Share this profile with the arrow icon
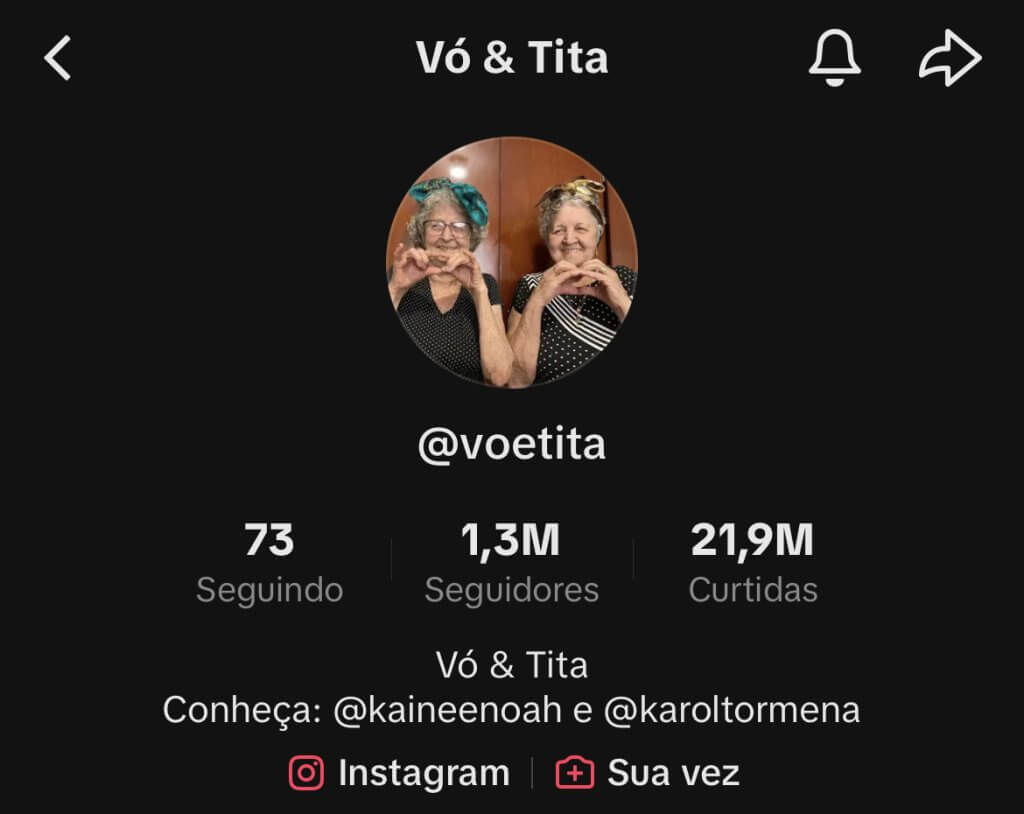Image resolution: width=1024 pixels, height=814 pixels. 949,58
